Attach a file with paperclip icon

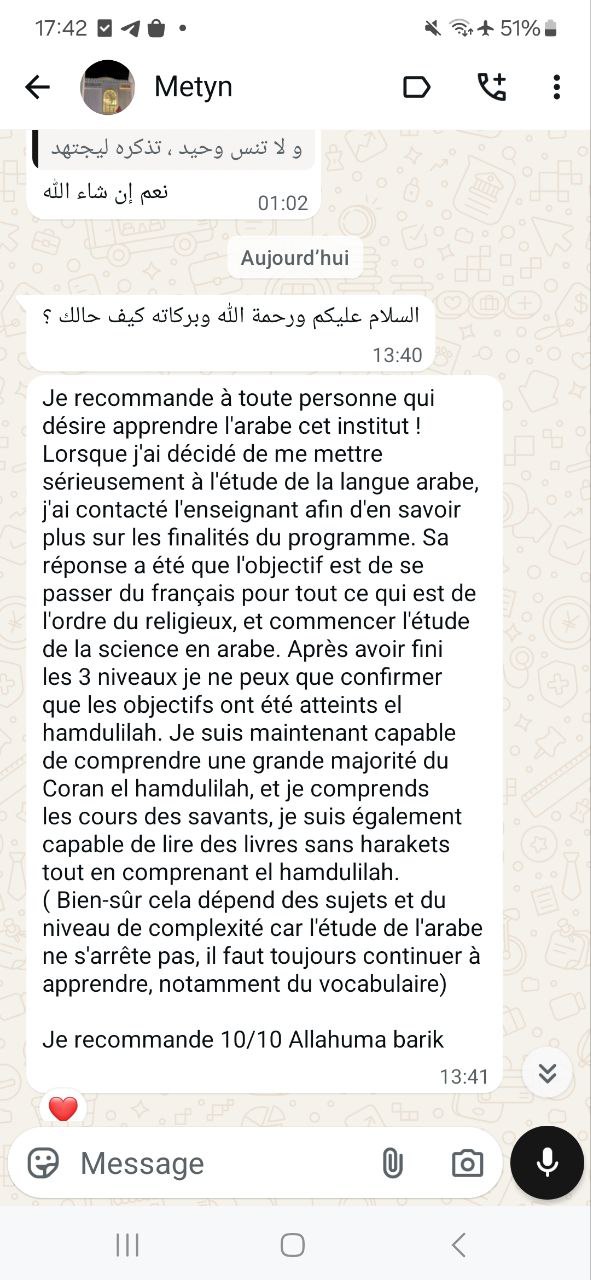(x=392, y=1163)
